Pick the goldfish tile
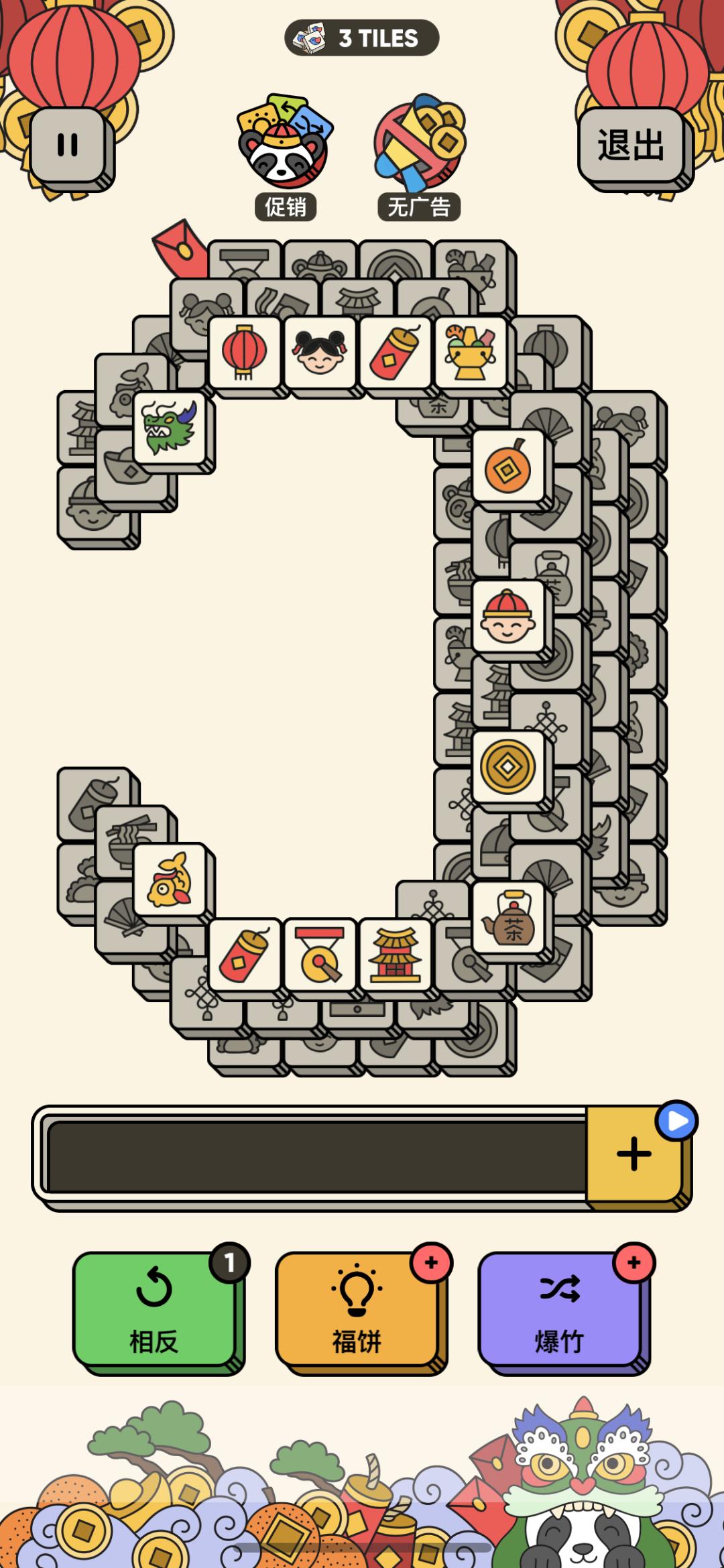The height and width of the screenshot is (1568, 724). tap(170, 878)
